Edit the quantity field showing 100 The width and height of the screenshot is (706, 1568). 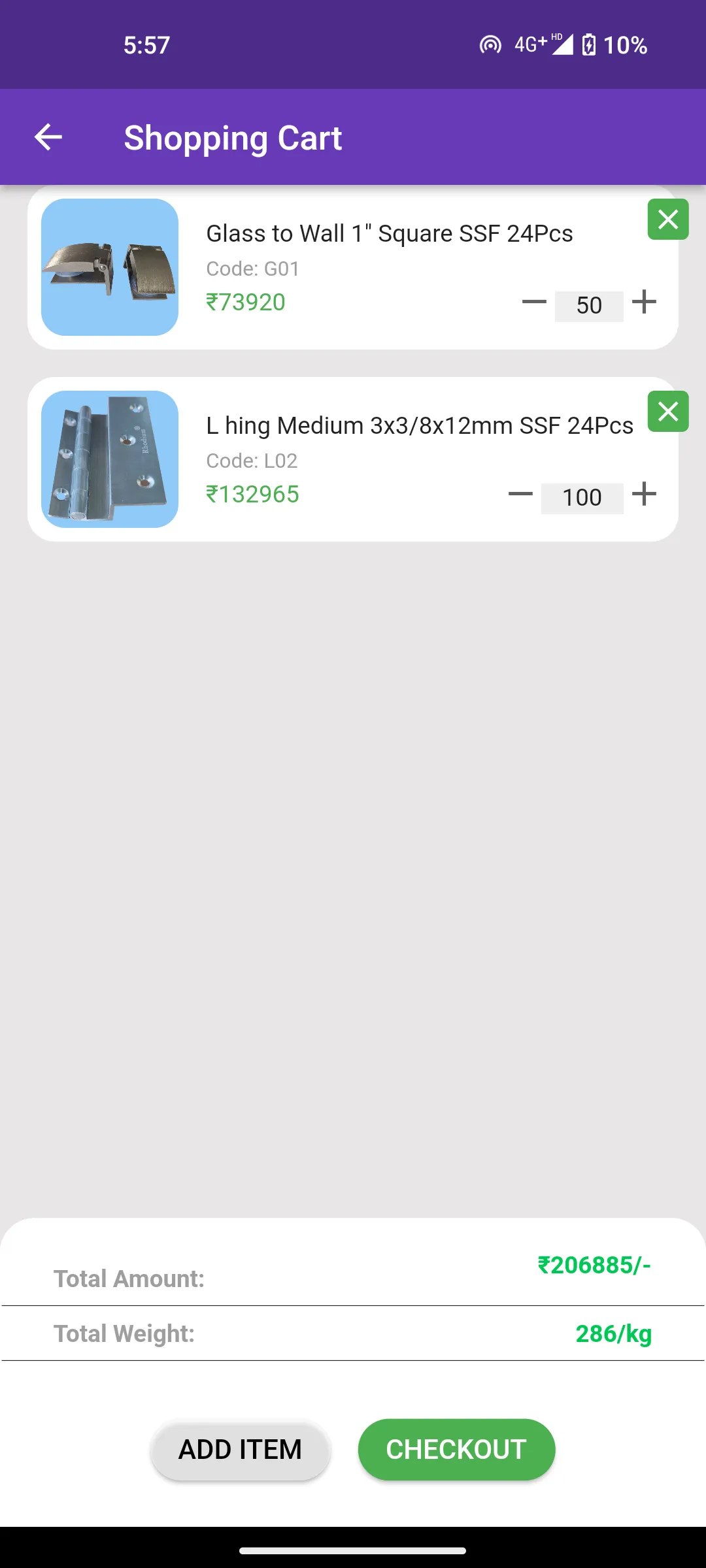(582, 498)
